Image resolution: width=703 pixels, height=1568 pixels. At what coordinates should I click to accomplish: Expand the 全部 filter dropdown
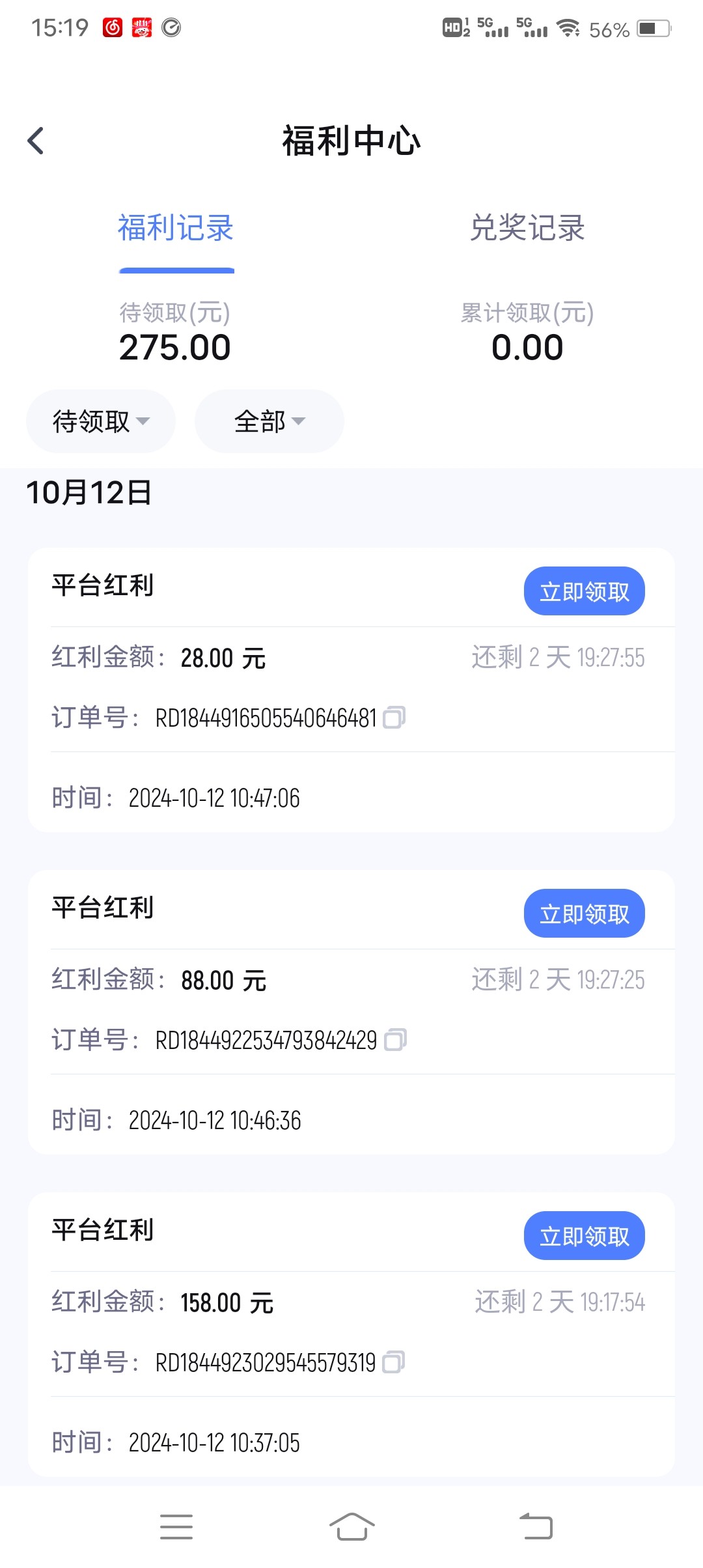tap(269, 421)
